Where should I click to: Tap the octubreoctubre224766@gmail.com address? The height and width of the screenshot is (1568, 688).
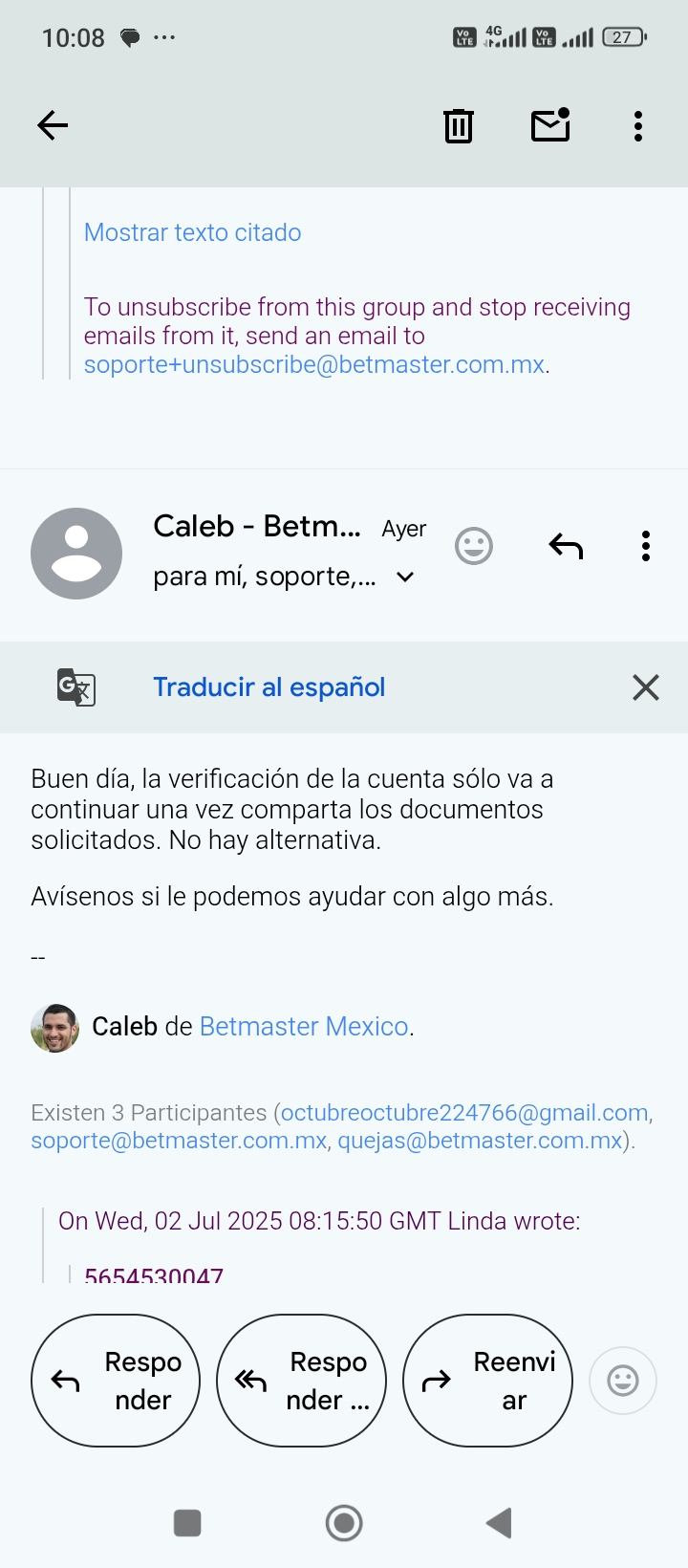pos(464,1112)
